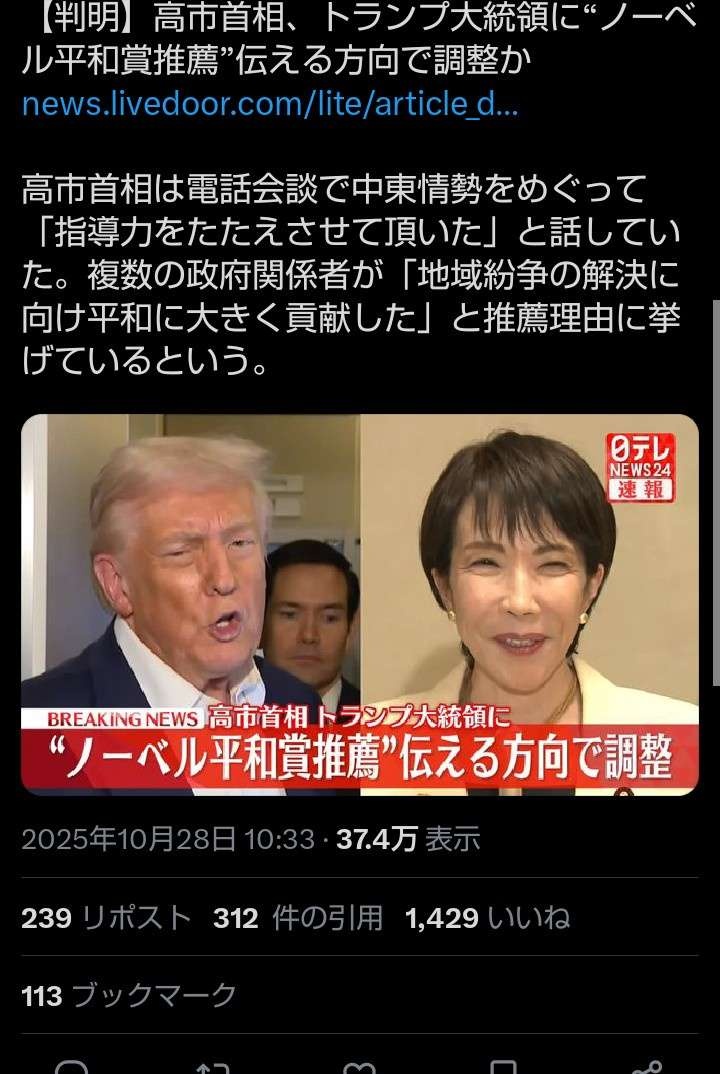The width and height of the screenshot is (720, 1074).
Task: See who liked the post (1,429 いいね)
Action: coord(488,918)
